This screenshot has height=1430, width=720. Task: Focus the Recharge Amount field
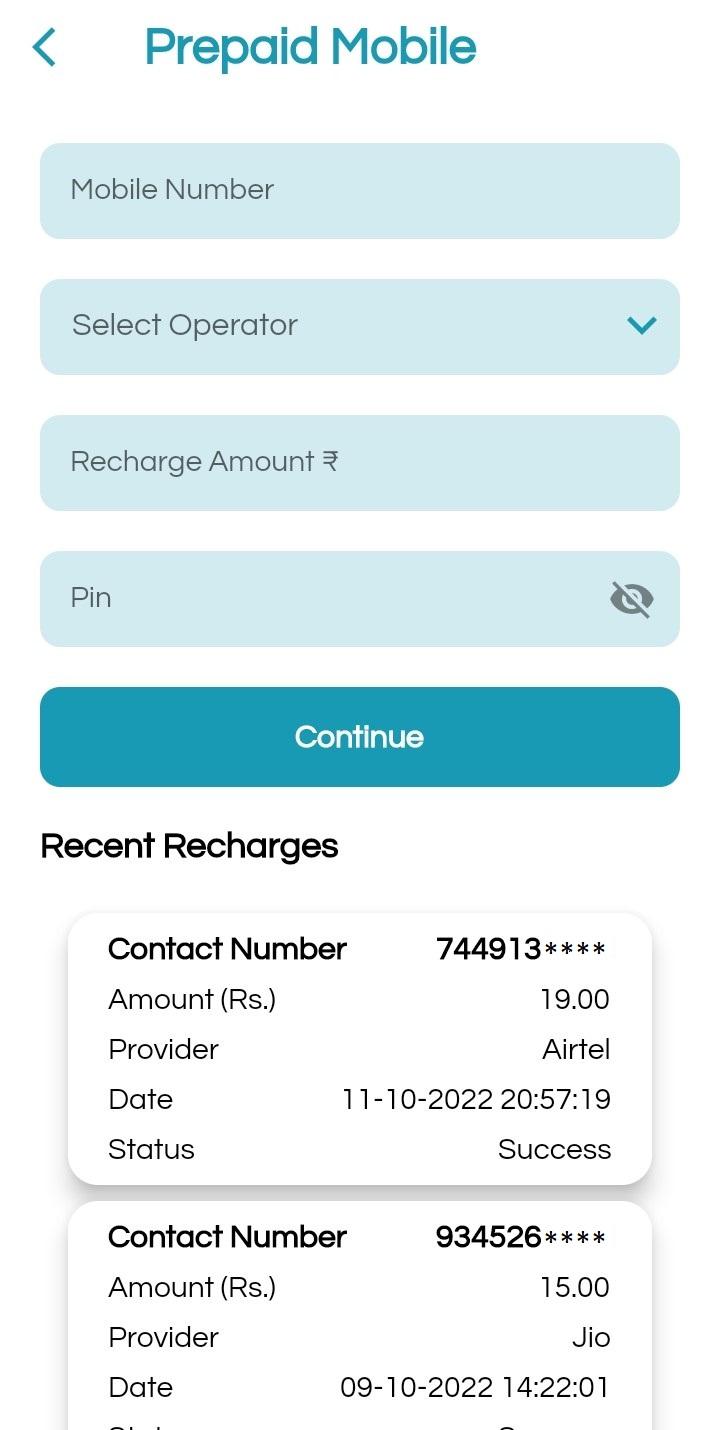(x=360, y=463)
